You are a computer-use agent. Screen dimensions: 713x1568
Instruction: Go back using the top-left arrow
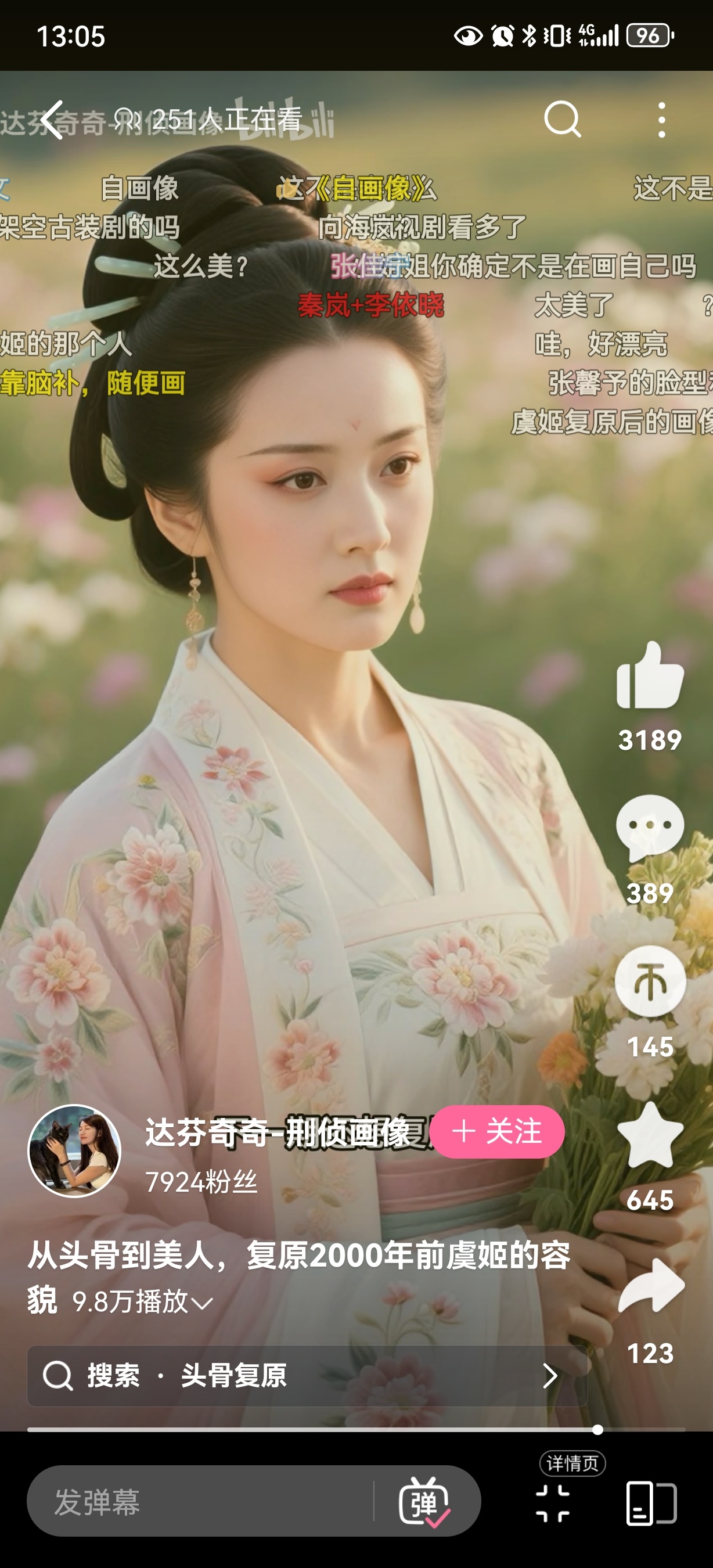point(53,120)
